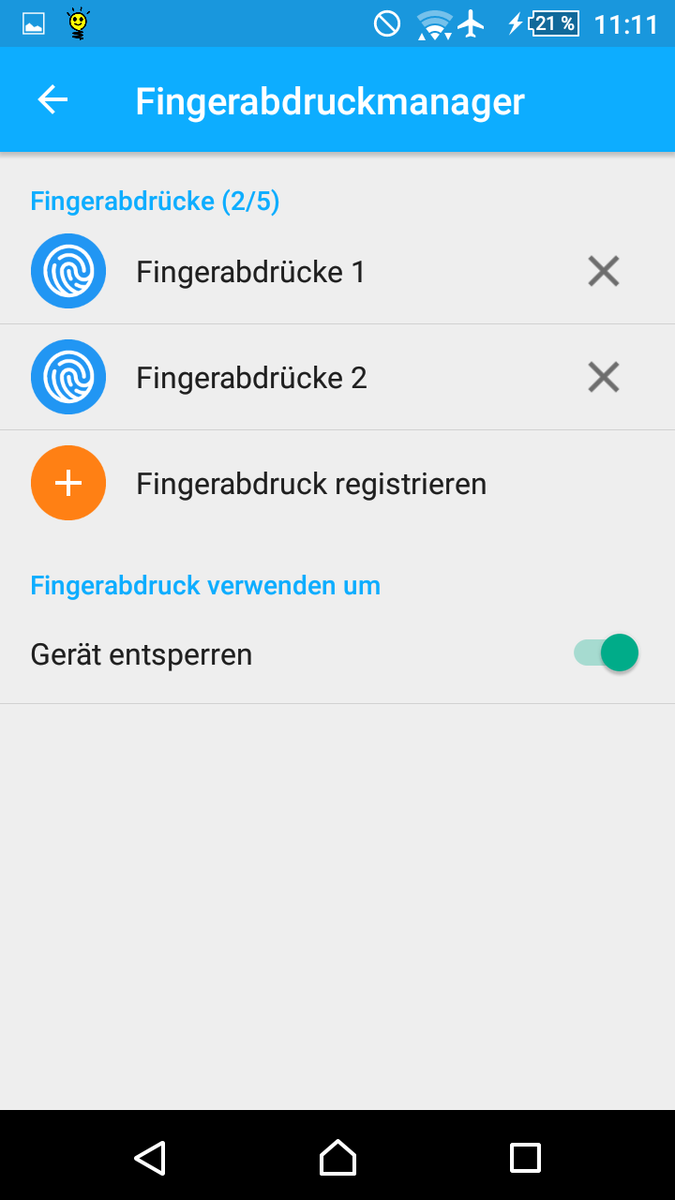Delete Fingerabdrücke 1 via its X

tap(603, 271)
